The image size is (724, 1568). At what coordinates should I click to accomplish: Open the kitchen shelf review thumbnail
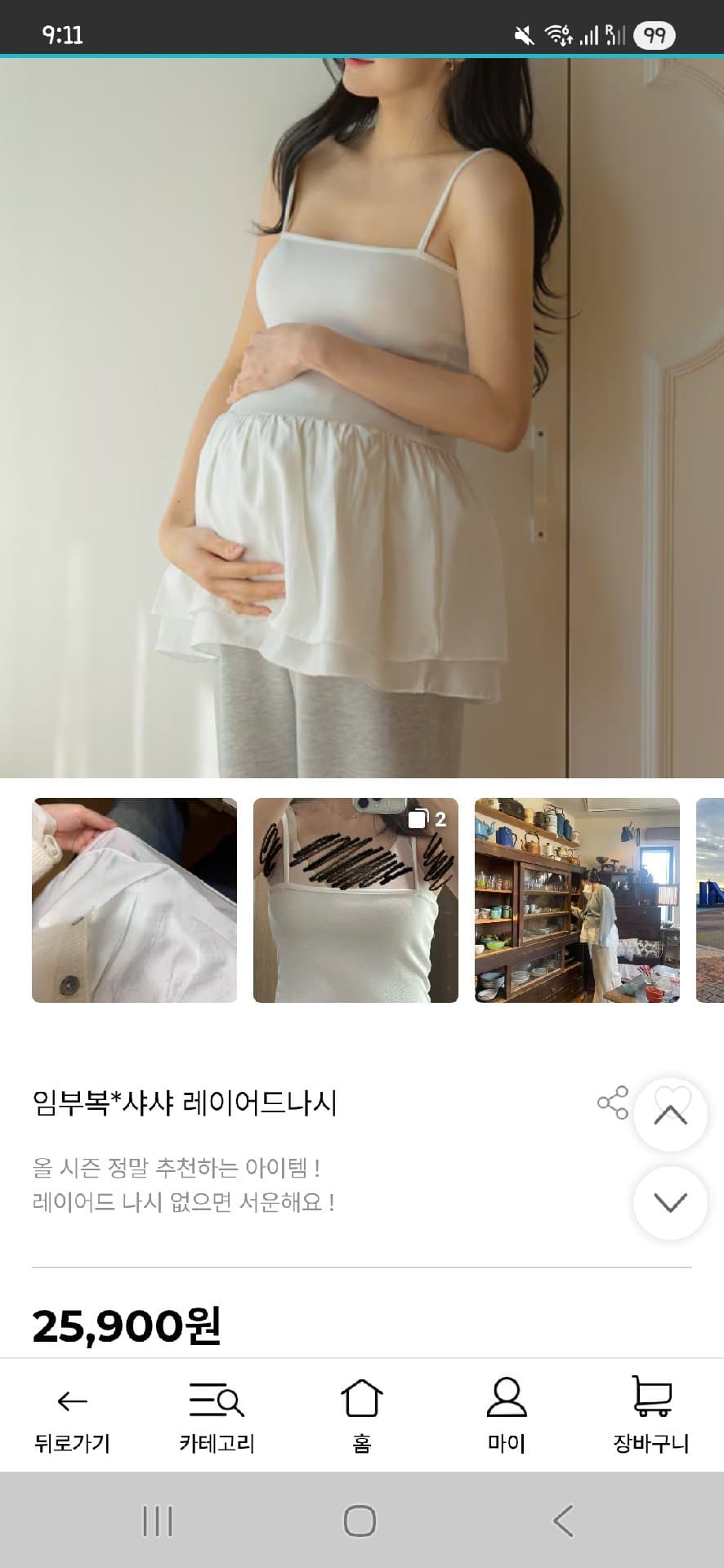point(577,900)
